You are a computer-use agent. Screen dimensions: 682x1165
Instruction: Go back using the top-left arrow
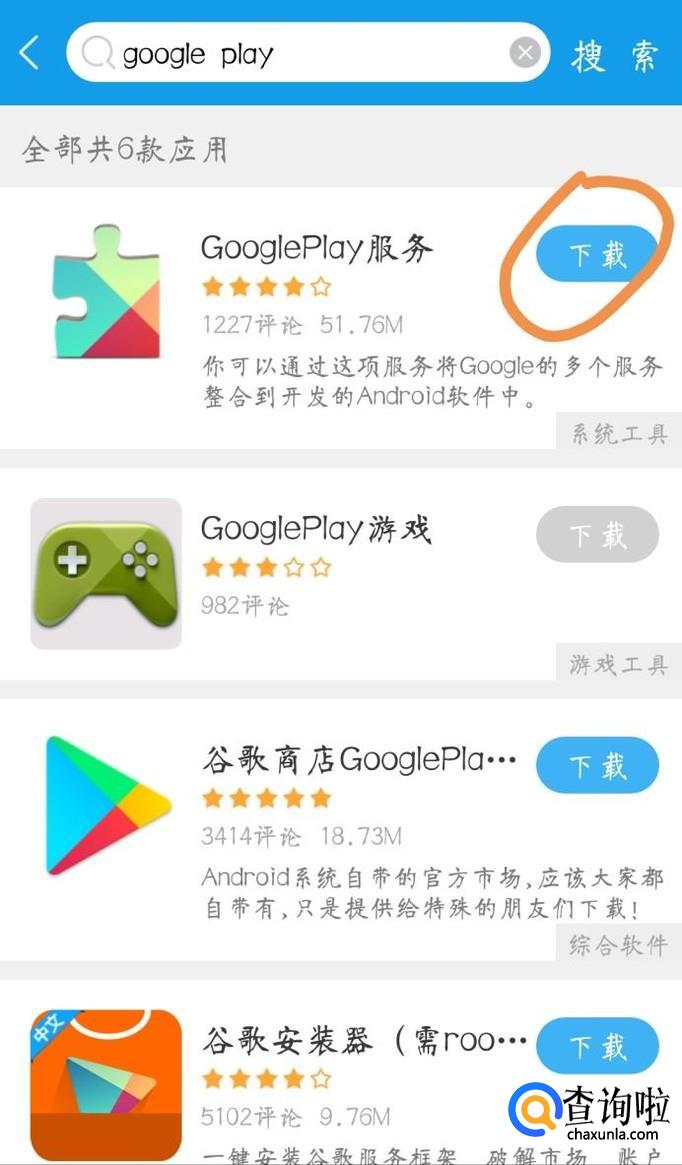[x=29, y=53]
